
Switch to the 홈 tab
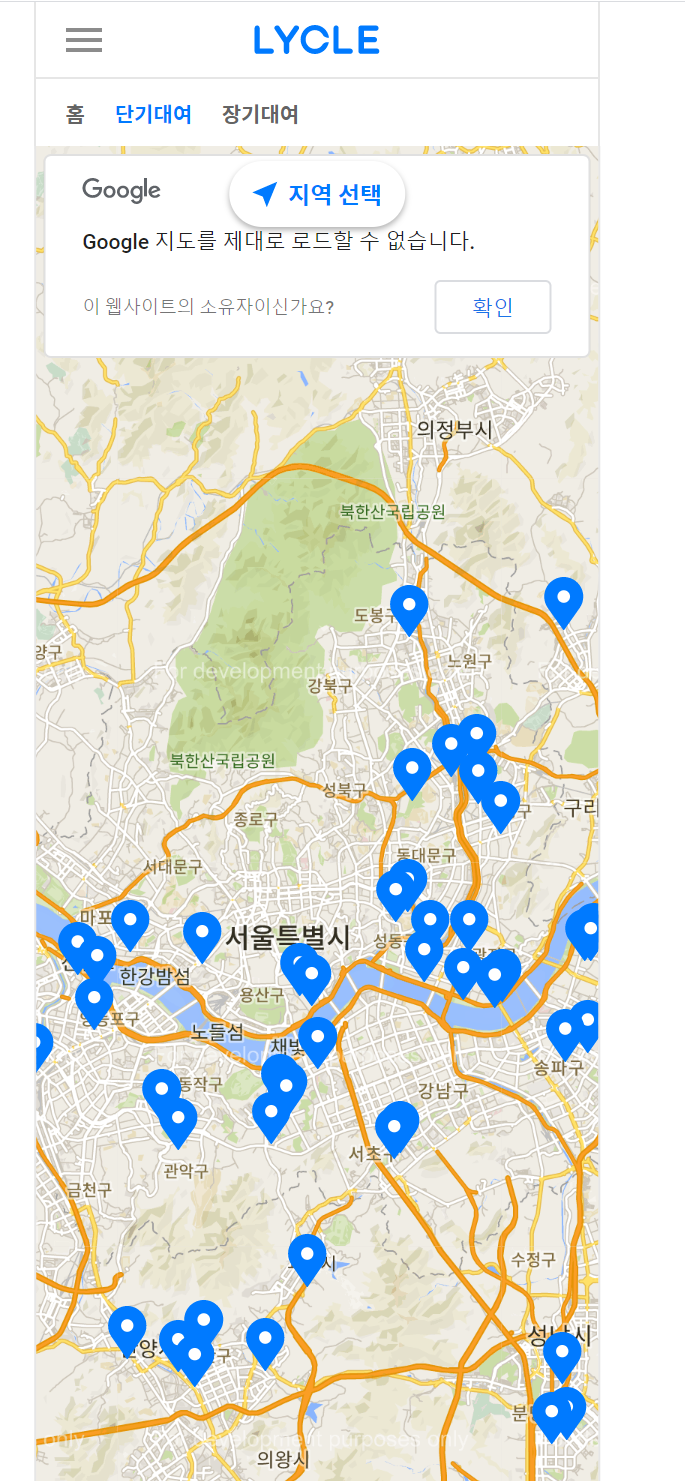(x=75, y=114)
